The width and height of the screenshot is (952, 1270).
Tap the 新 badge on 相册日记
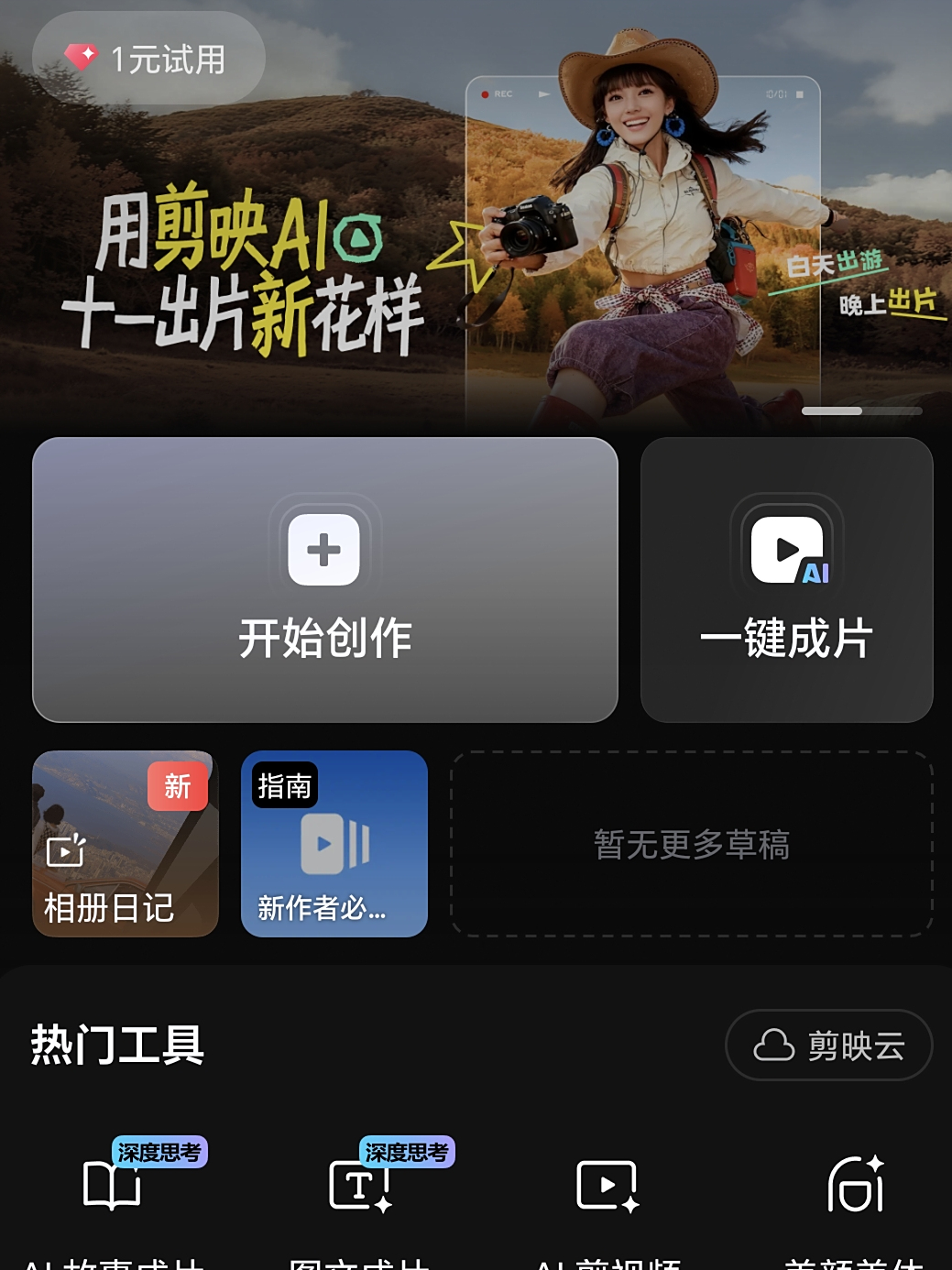point(177,786)
